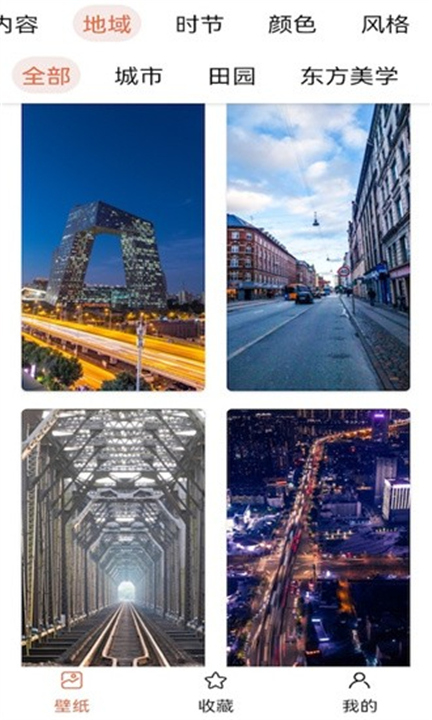The width and height of the screenshot is (432, 720).
Task: Open the 我的 profile tab
Action: tap(359, 692)
